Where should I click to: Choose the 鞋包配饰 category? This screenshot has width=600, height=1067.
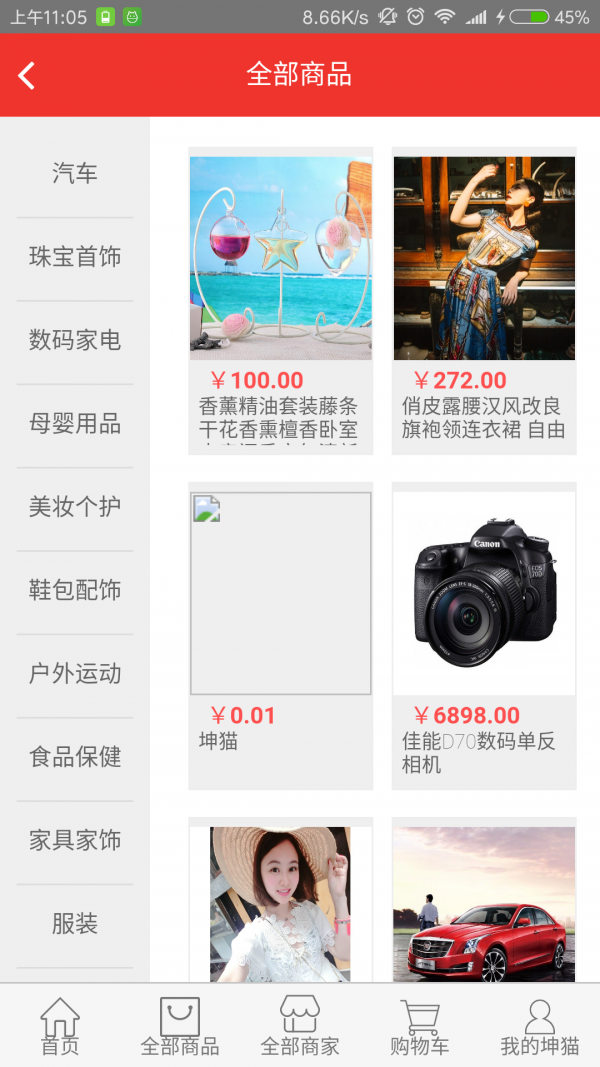(75, 591)
